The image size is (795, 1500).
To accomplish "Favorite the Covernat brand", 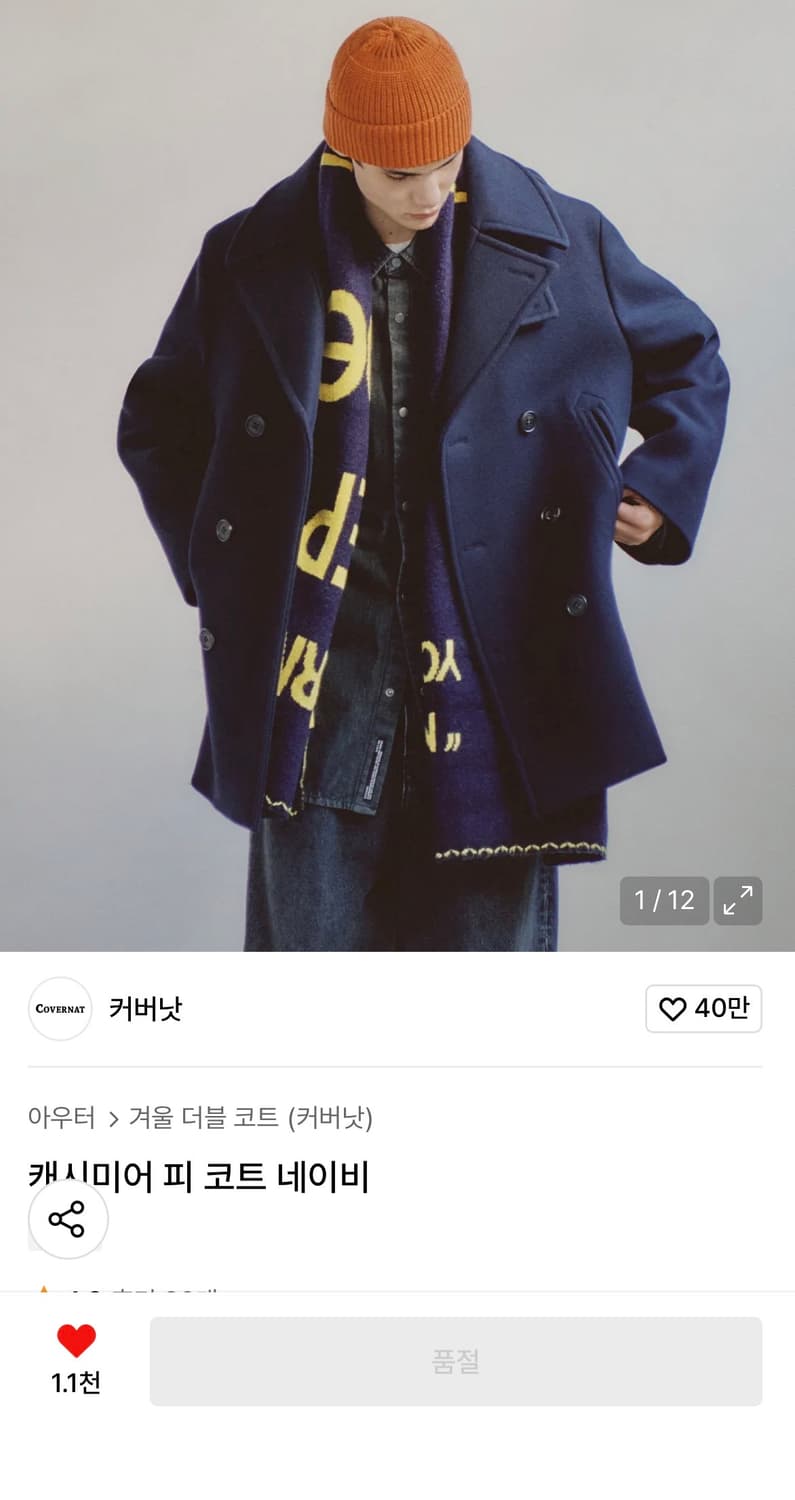I will tap(703, 1009).
